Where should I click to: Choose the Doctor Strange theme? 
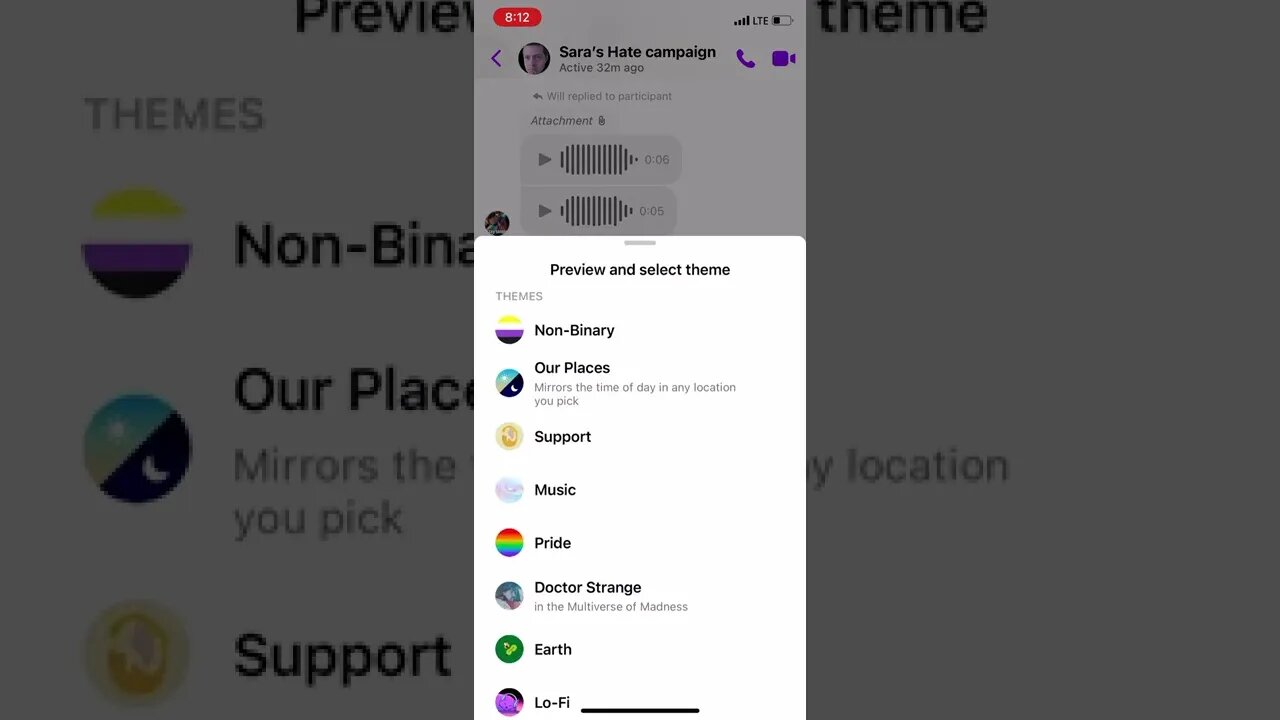(588, 588)
